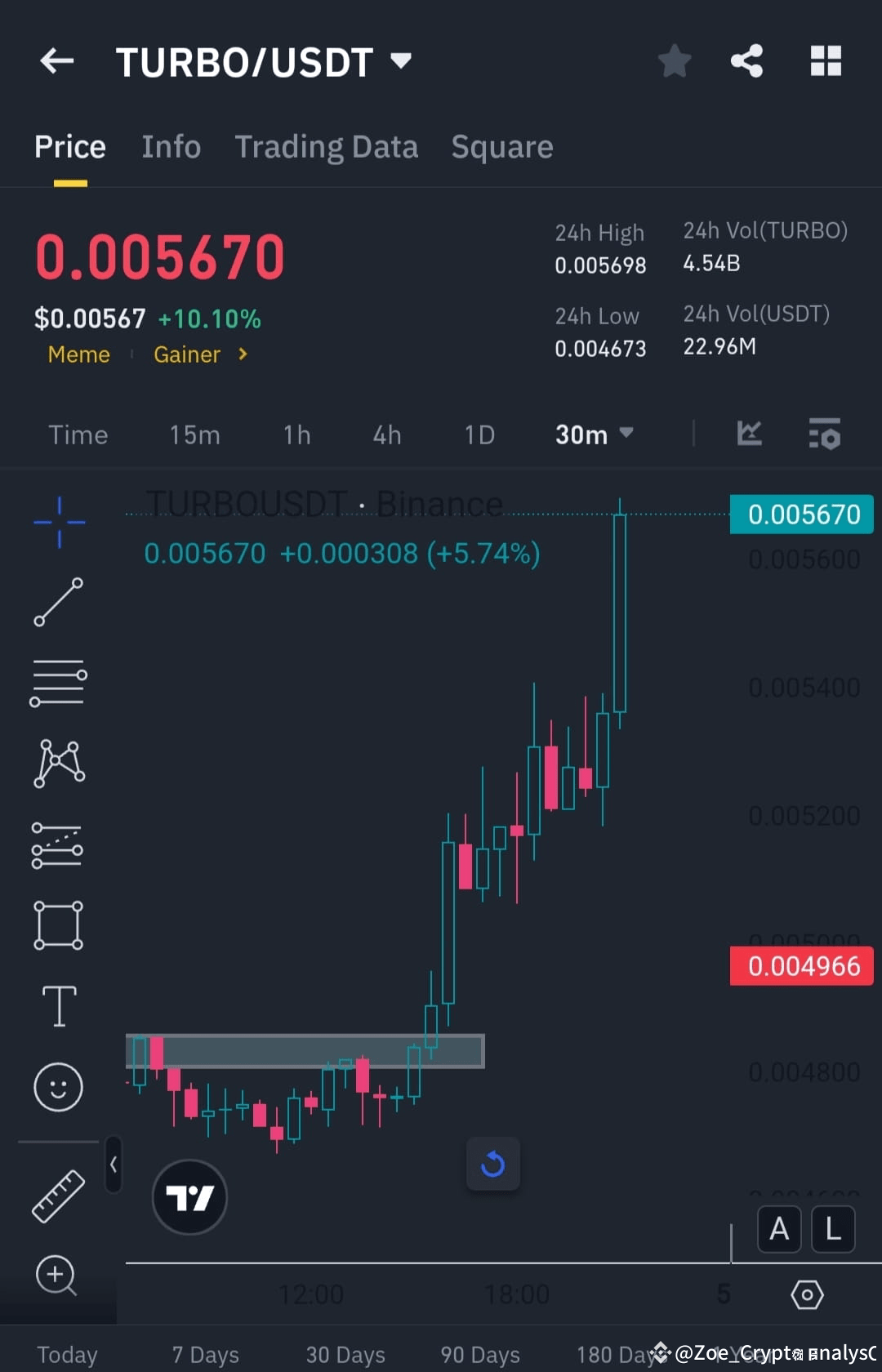Select the text annotation tool
Screen dimensions: 882x1372
tap(58, 1006)
